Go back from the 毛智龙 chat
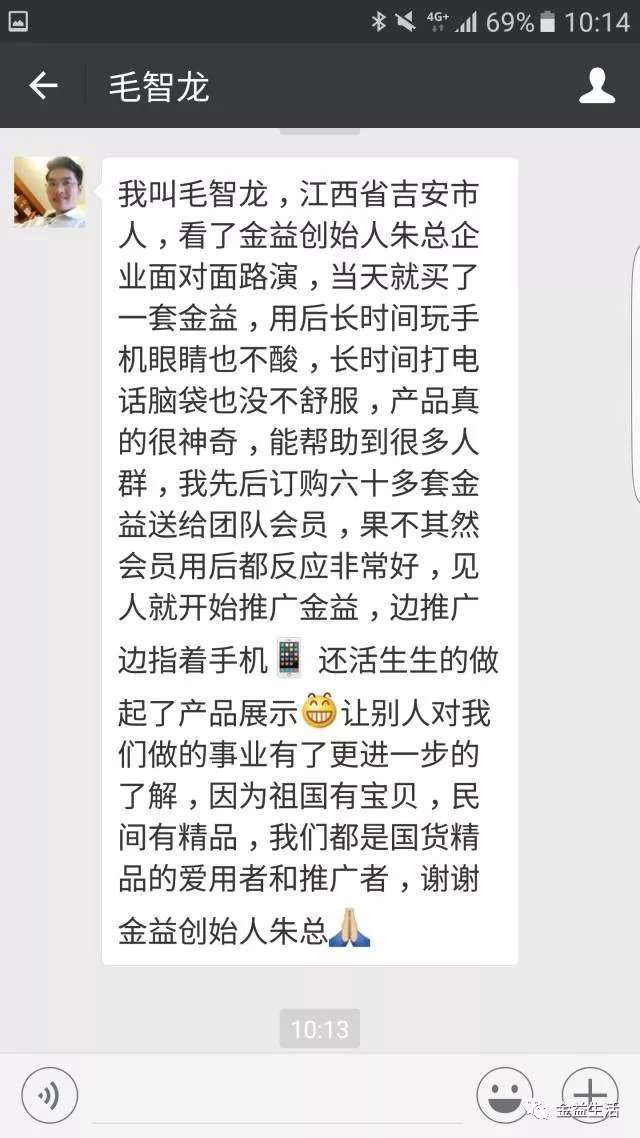 coord(43,86)
